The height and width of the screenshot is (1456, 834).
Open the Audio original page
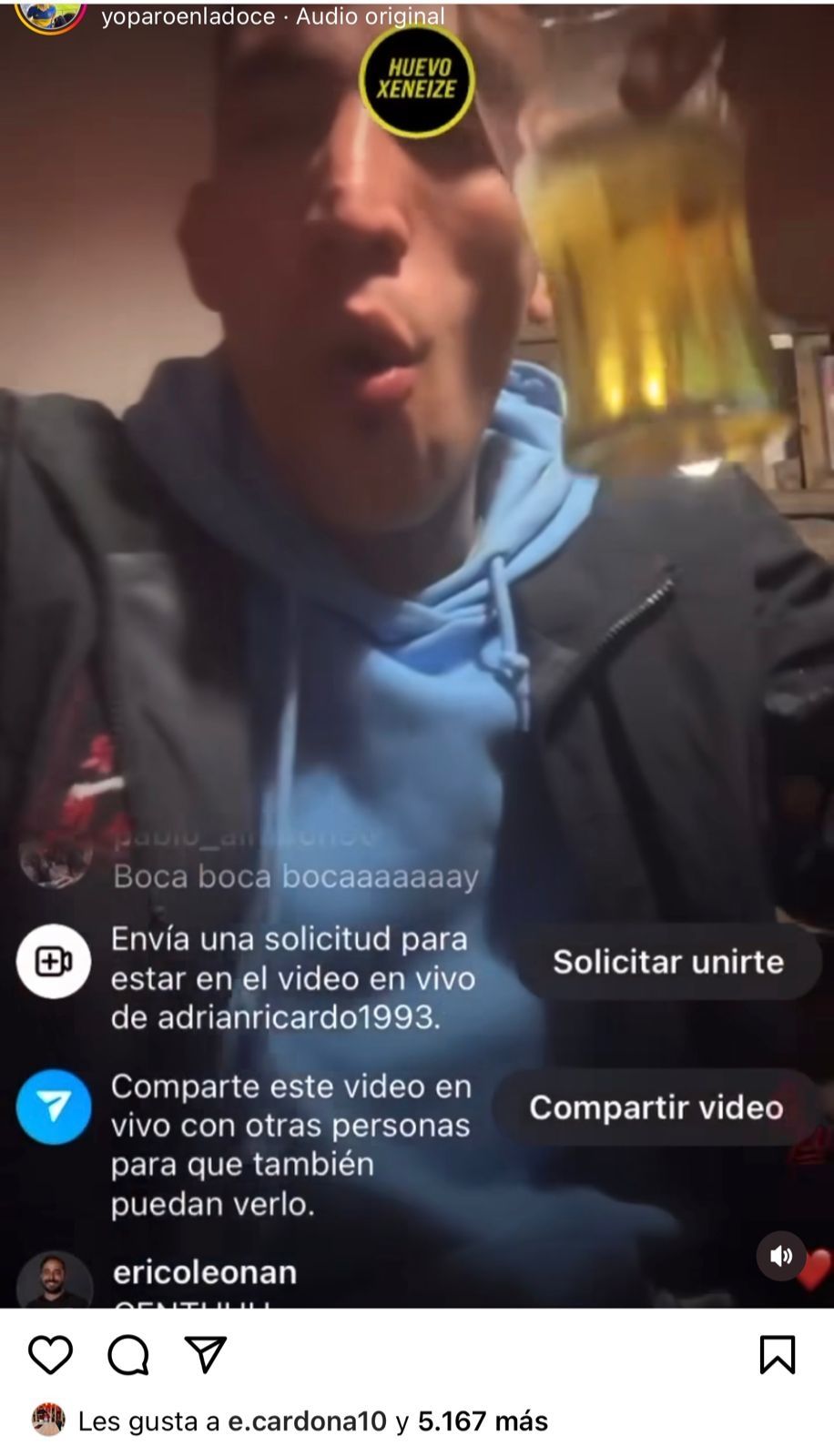point(371,16)
